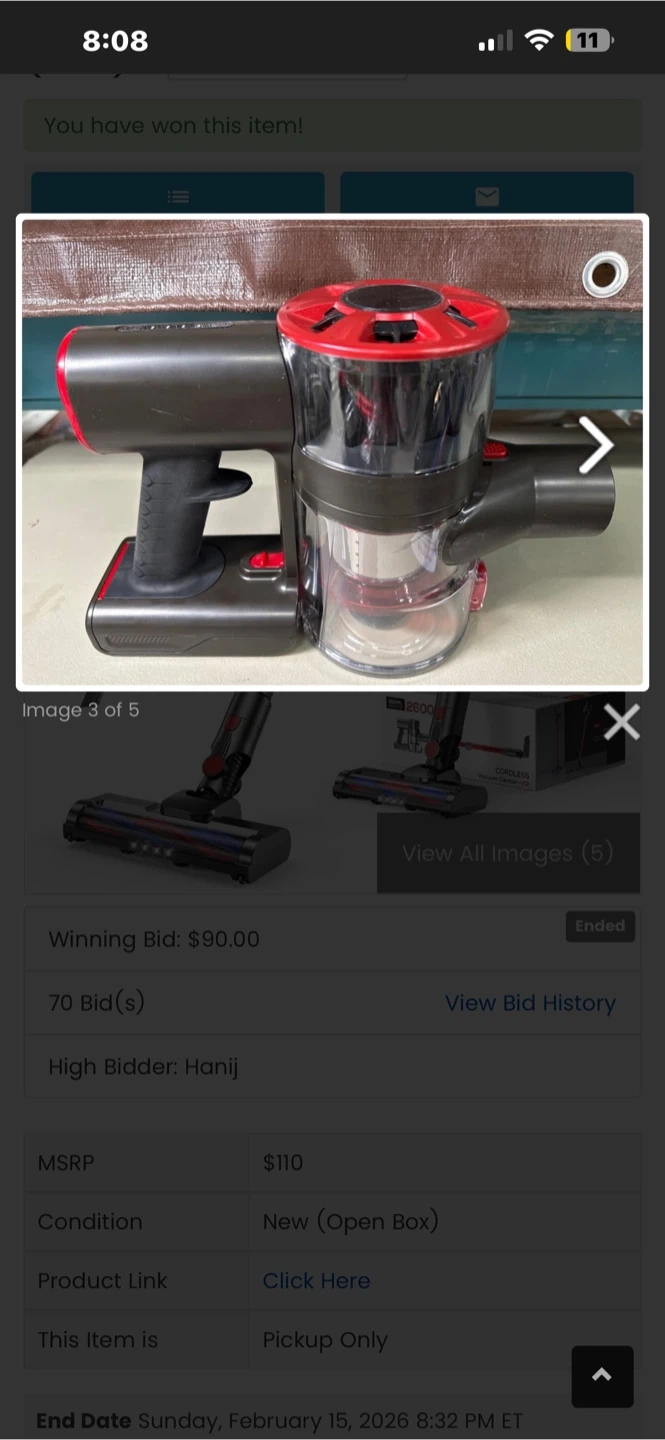Open the Click Here product link
Screen dimensions: 665x1440
point(316,1281)
